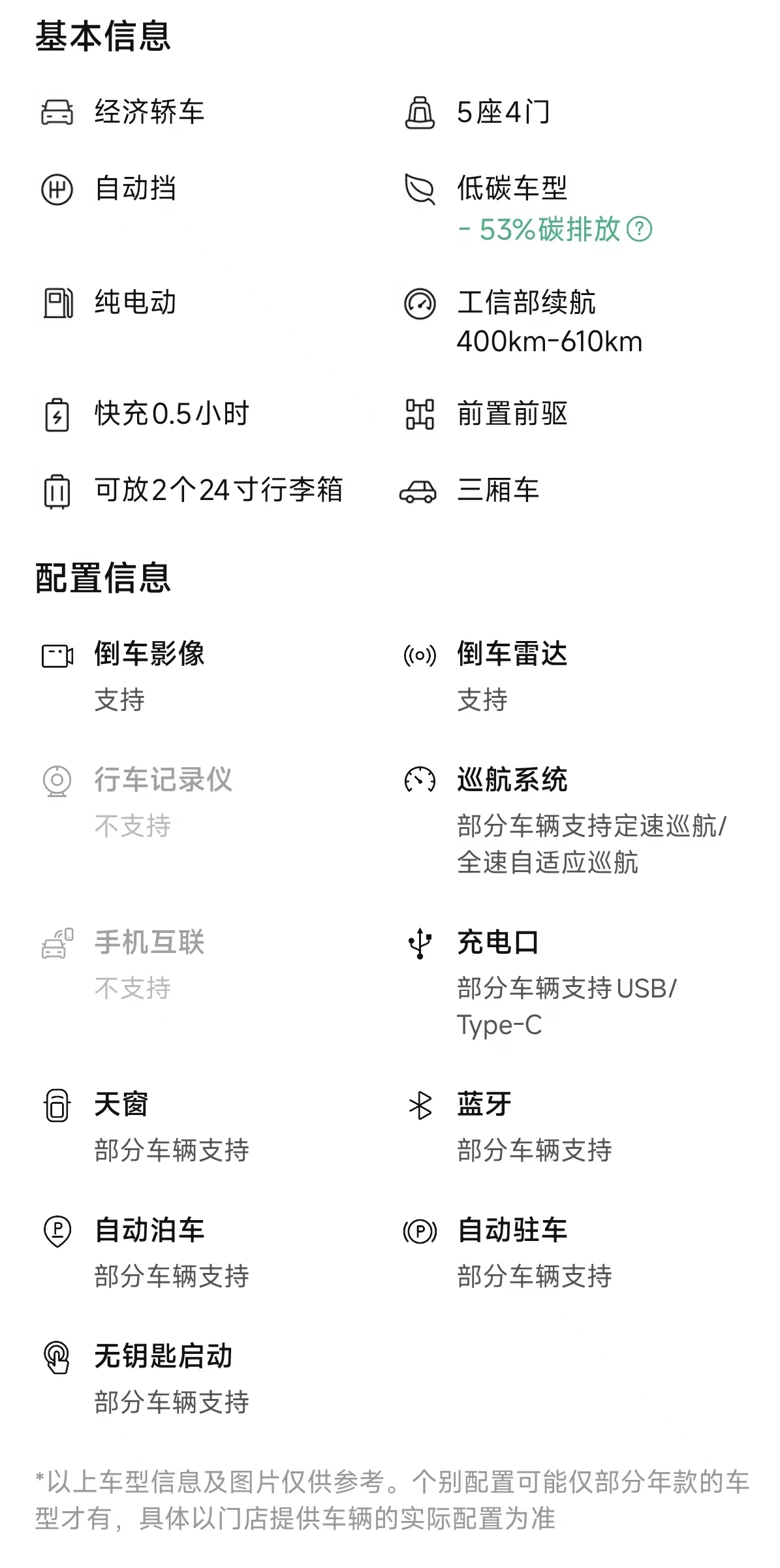The width and height of the screenshot is (780, 1568).
Task: Open the carbon emission help icon
Action: pos(639,229)
